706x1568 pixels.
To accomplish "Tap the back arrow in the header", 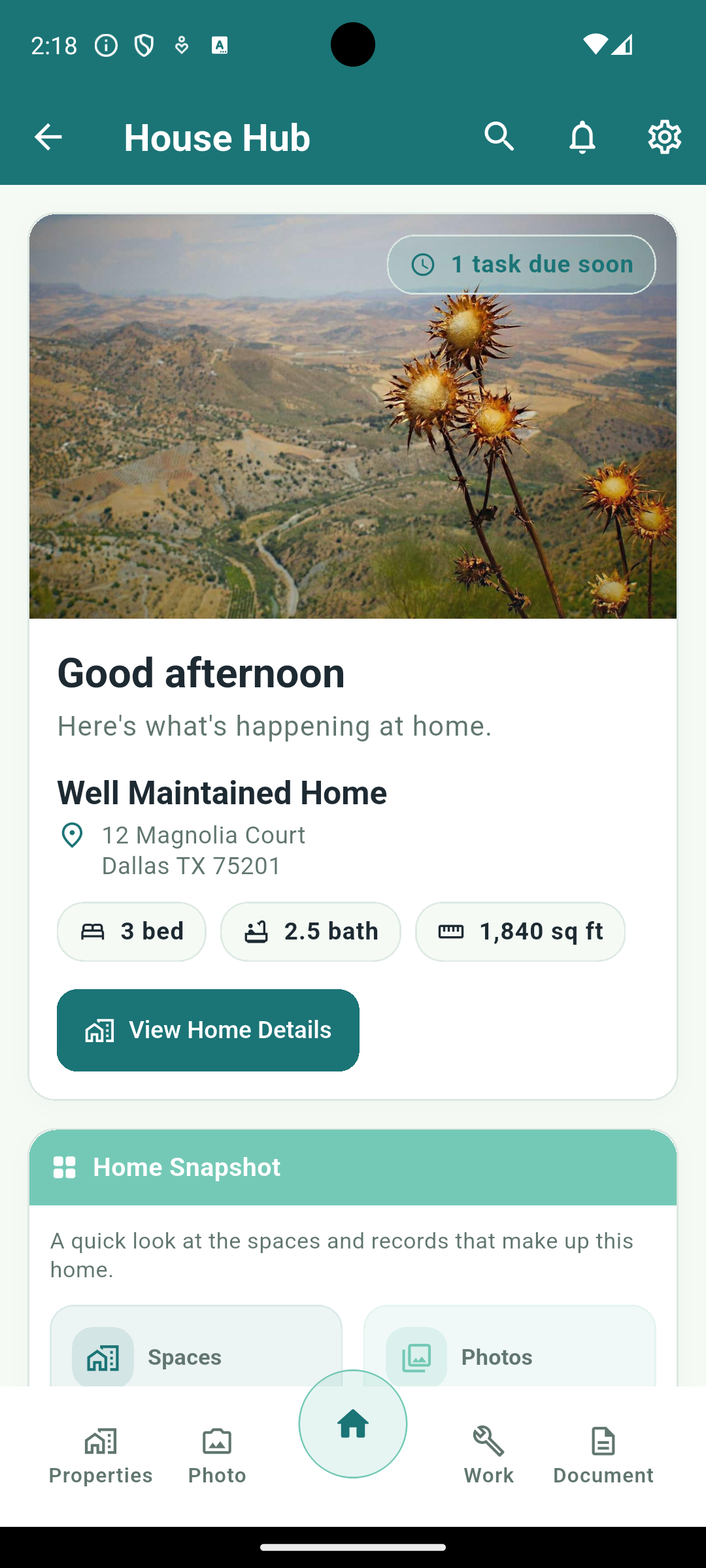I will coord(48,137).
